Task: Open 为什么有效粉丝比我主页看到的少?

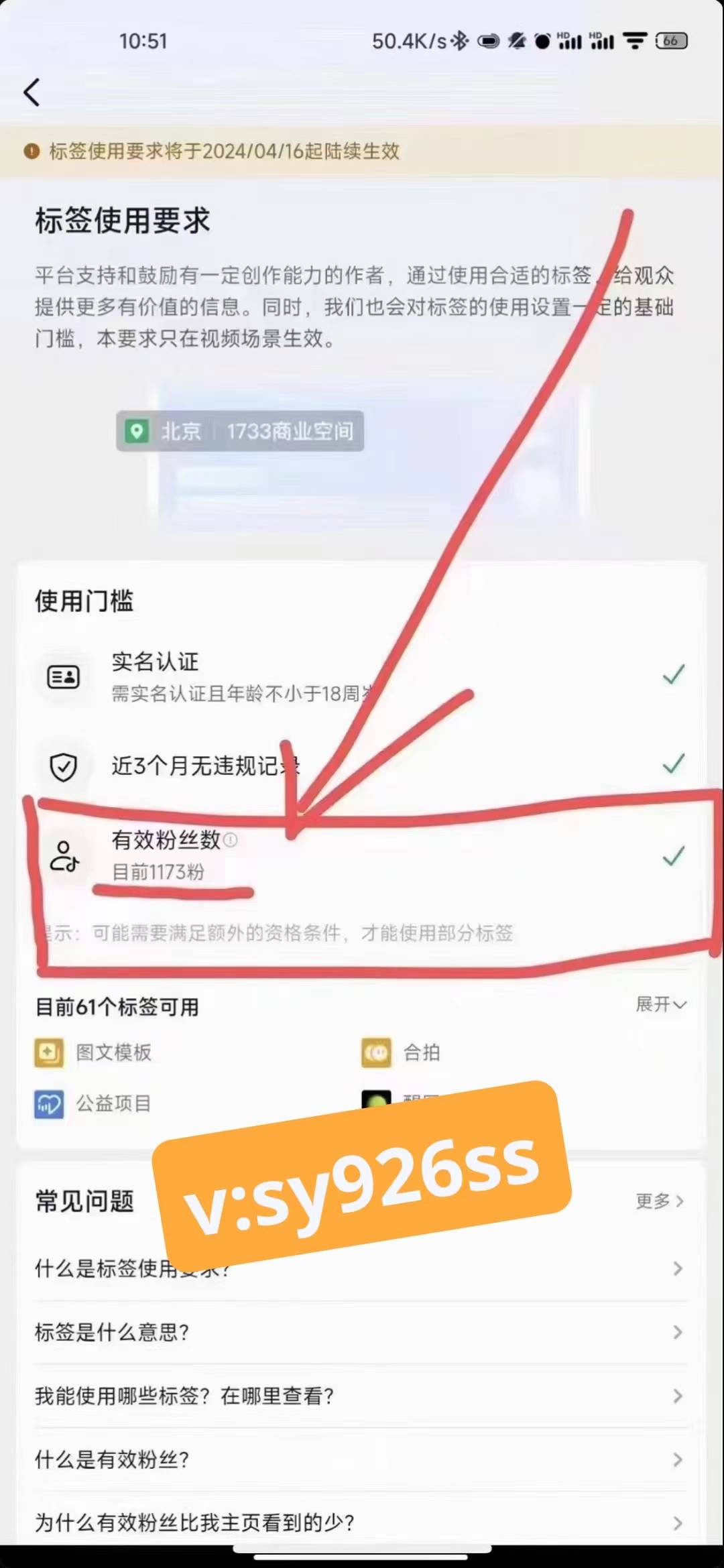Action: pyautogui.click(x=361, y=1522)
